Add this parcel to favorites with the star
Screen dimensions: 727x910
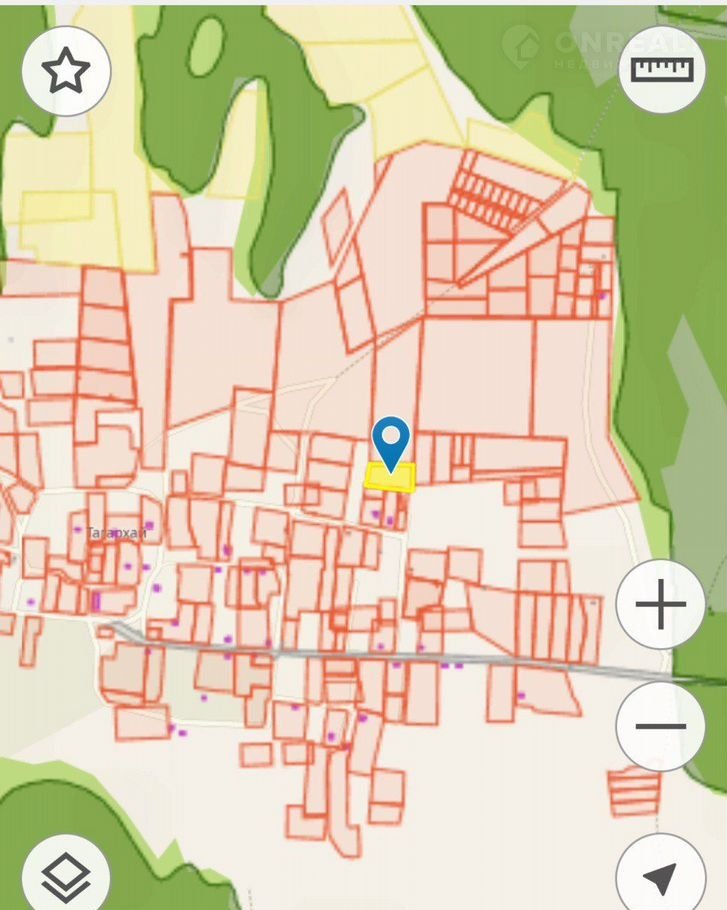66,71
